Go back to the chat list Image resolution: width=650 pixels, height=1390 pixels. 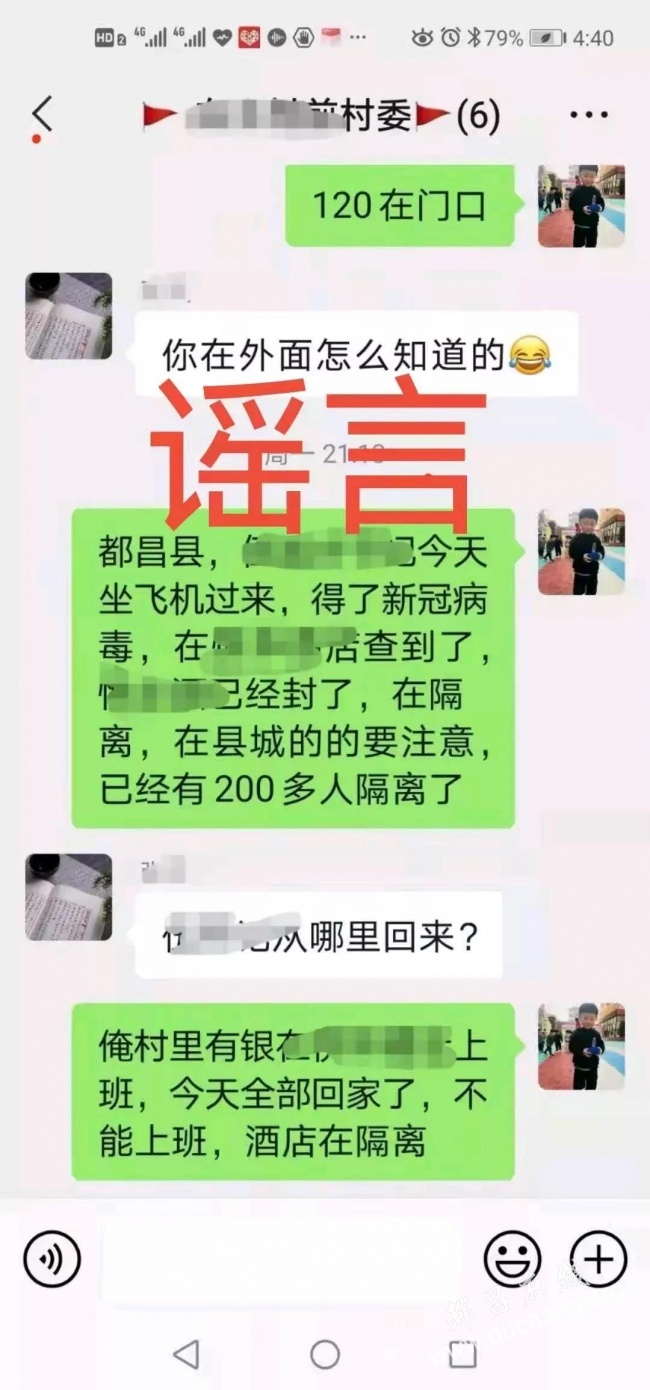click(42, 115)
